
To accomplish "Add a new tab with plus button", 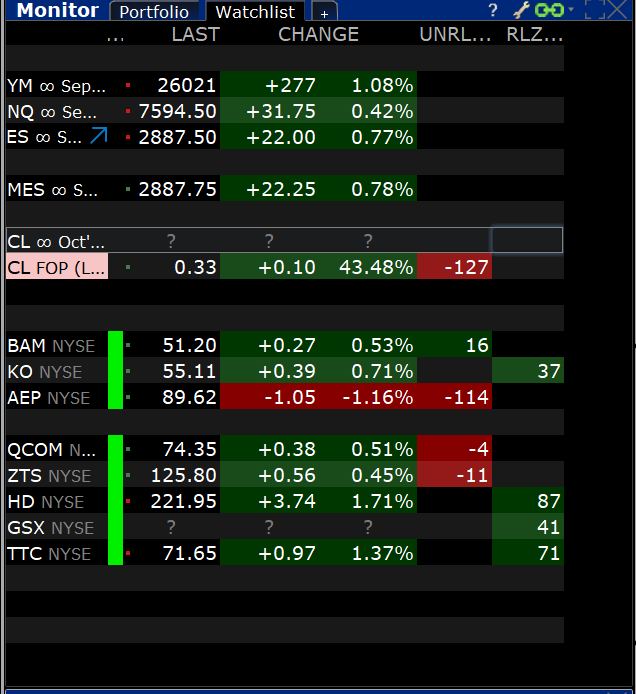I will pos(324,12).
